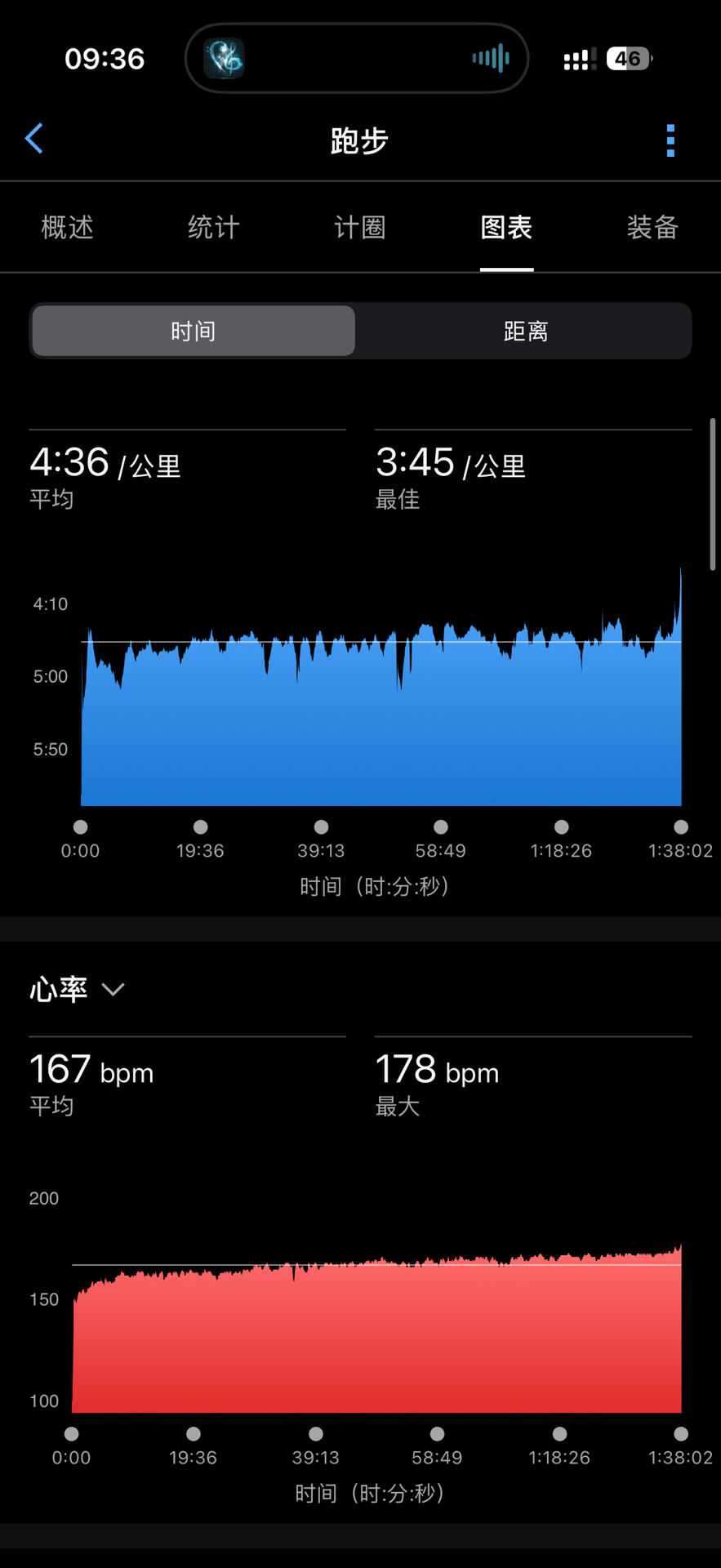Open the 统计 tab
721x1568 pixels.
[x=214, y=227]
